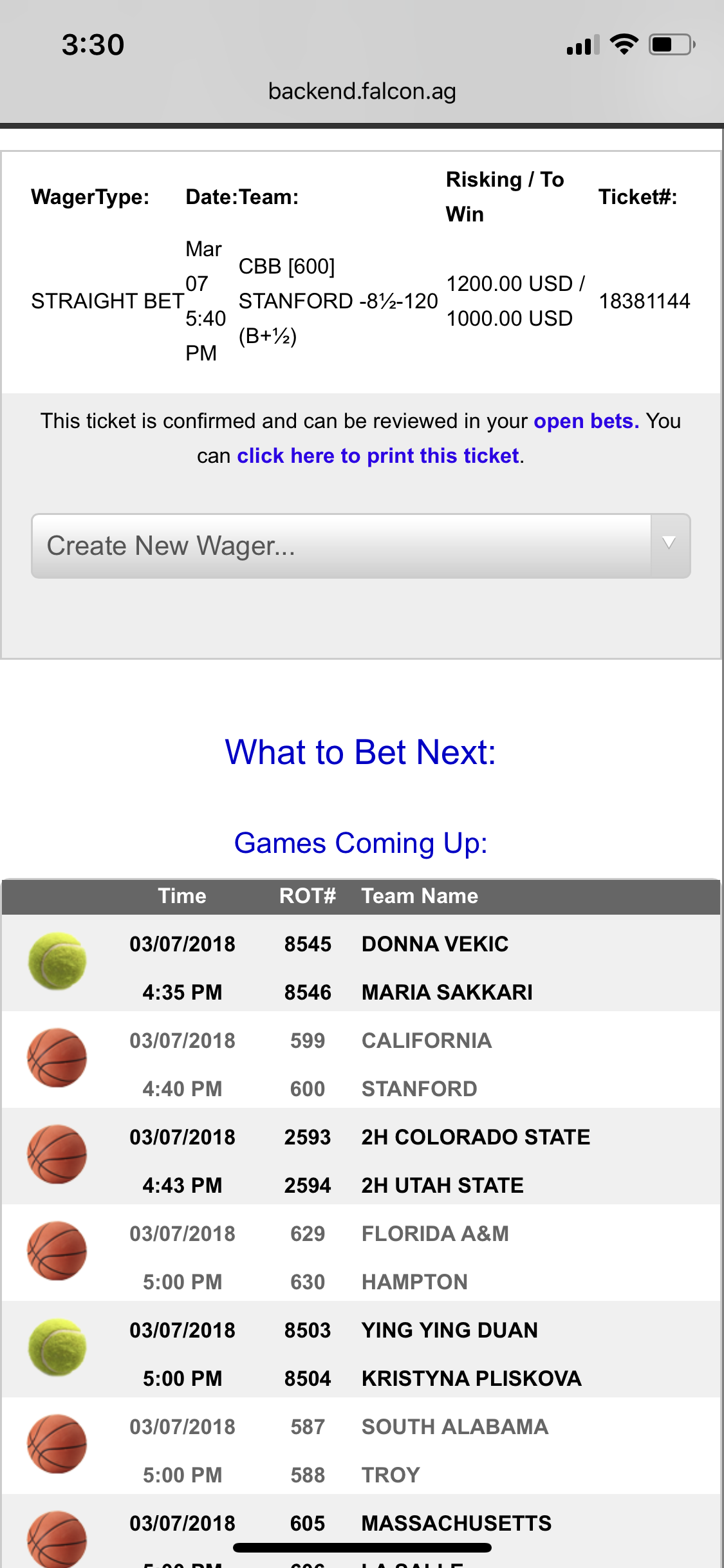Viewport: 724px width, 1568px height.
Task: Open the California vs Stanford game
Action: click(361, 1059)
